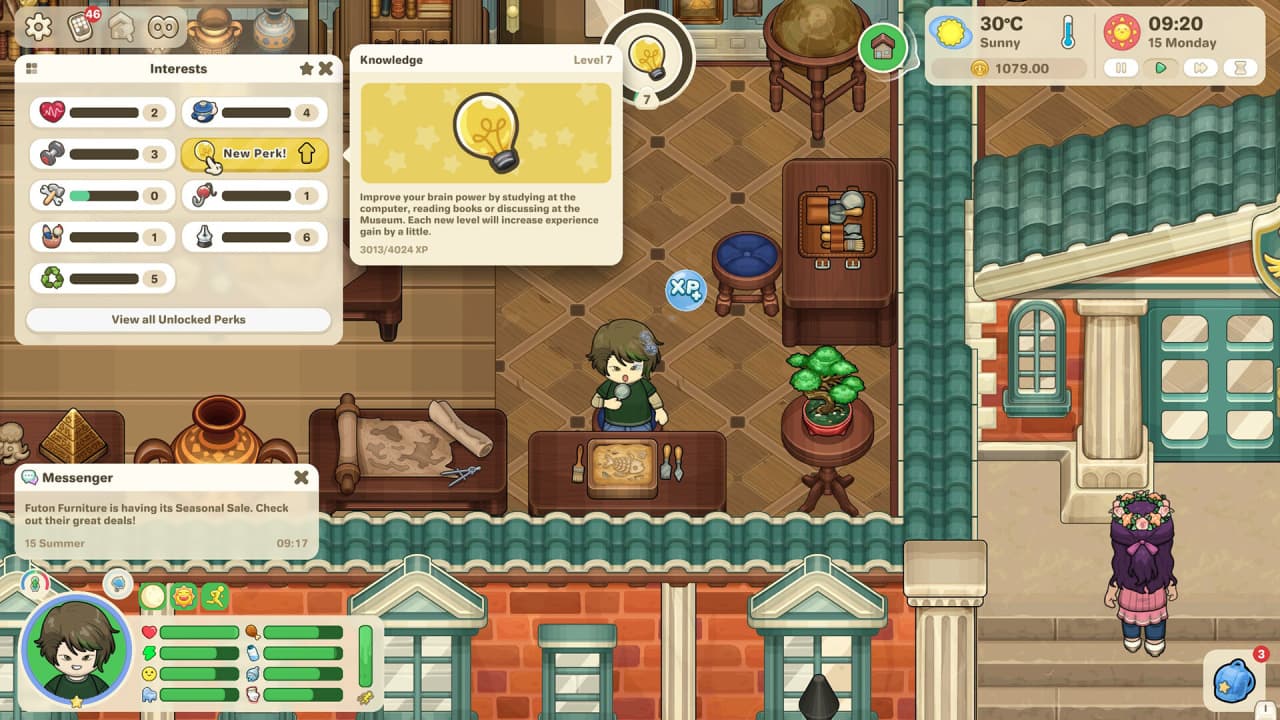1280x720 pixels.
Task: View all Unlocked Perks
Action: pos(178,320)
